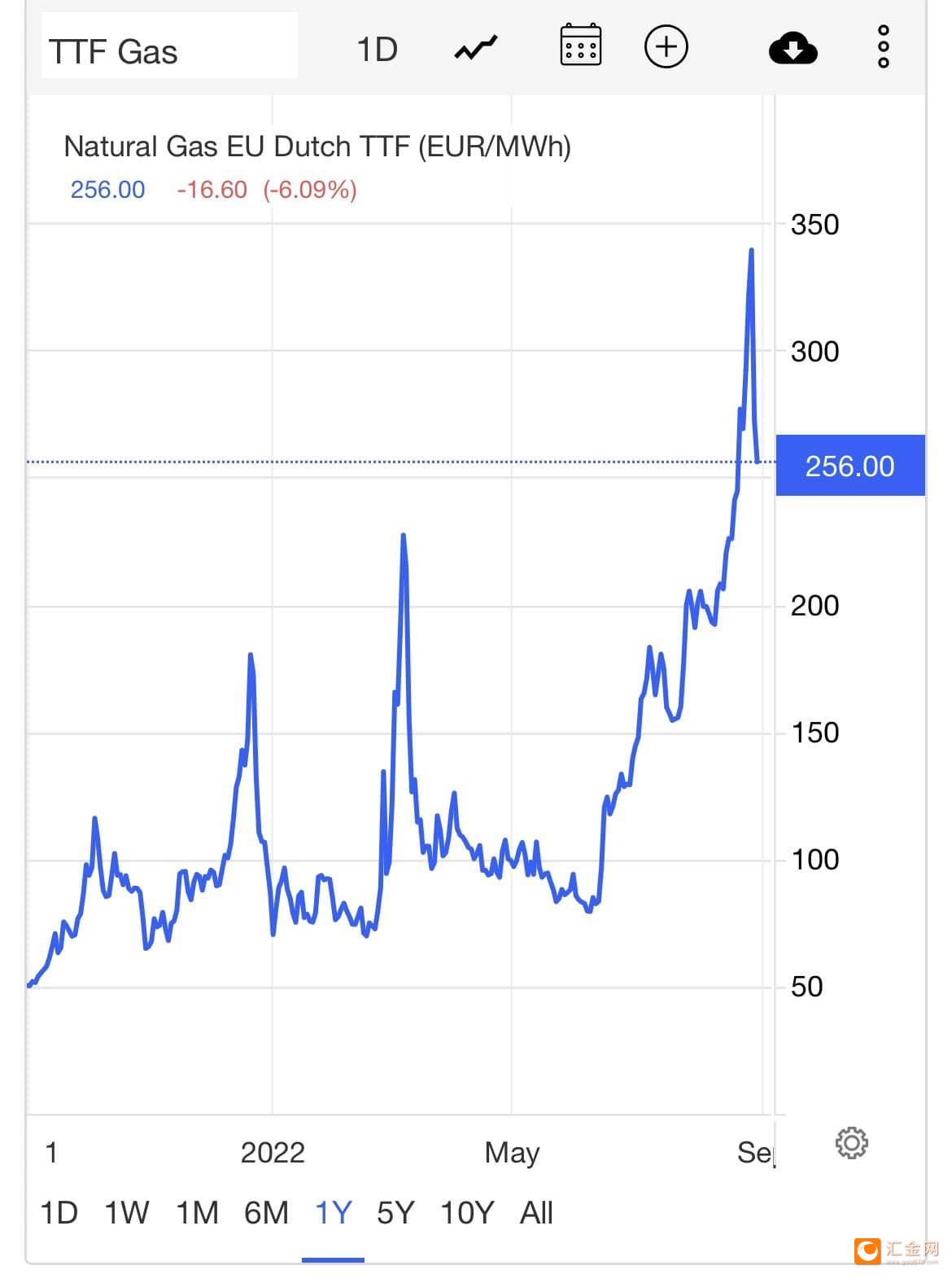952x1283 pixels.
Task: Show the 10Y price history
Action: tap(467, 1213)
